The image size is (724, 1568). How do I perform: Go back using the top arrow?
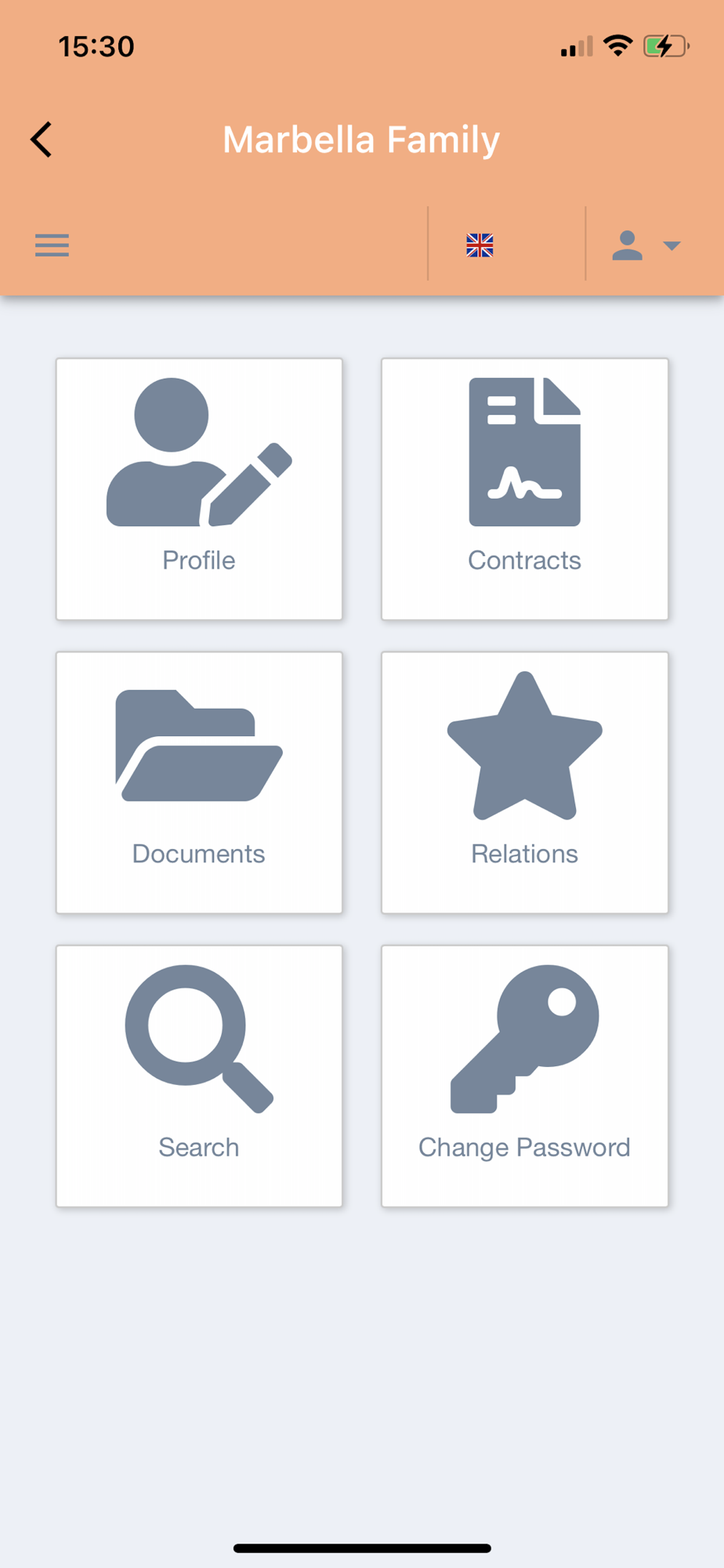click(x=42, y=140)
